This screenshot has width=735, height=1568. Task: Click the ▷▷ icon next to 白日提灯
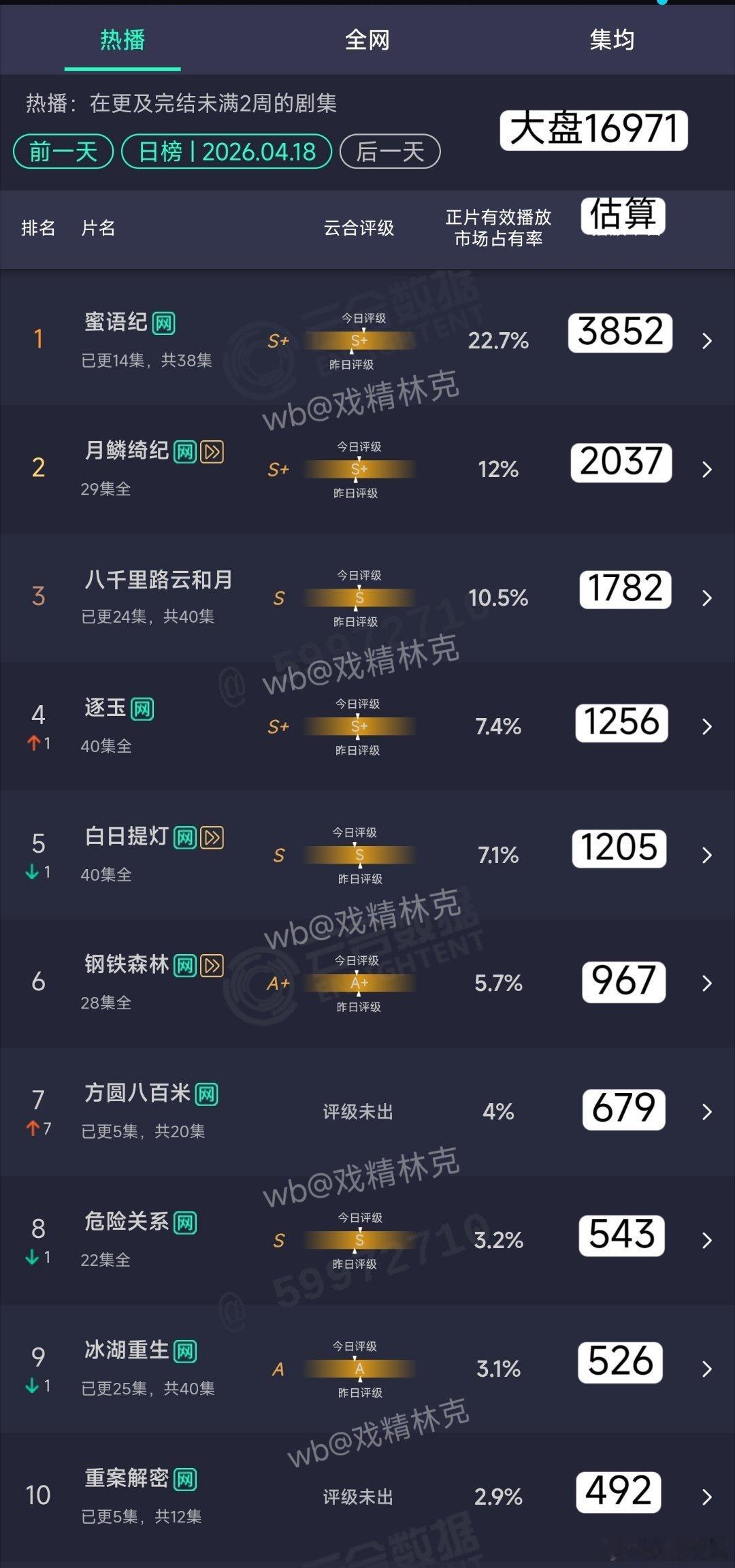(212, 838)
